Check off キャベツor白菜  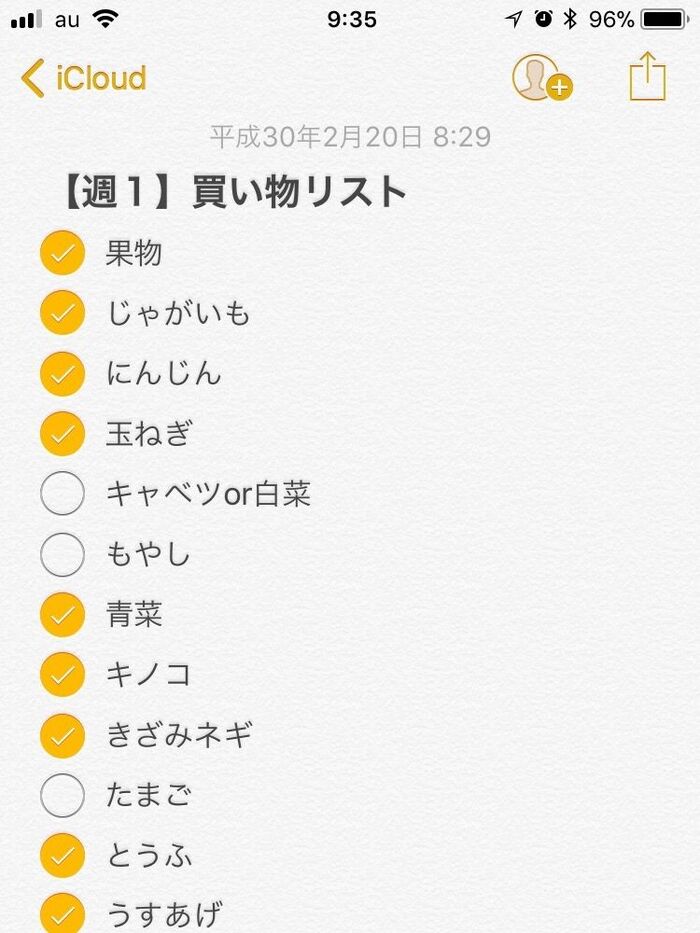(62, 494)
